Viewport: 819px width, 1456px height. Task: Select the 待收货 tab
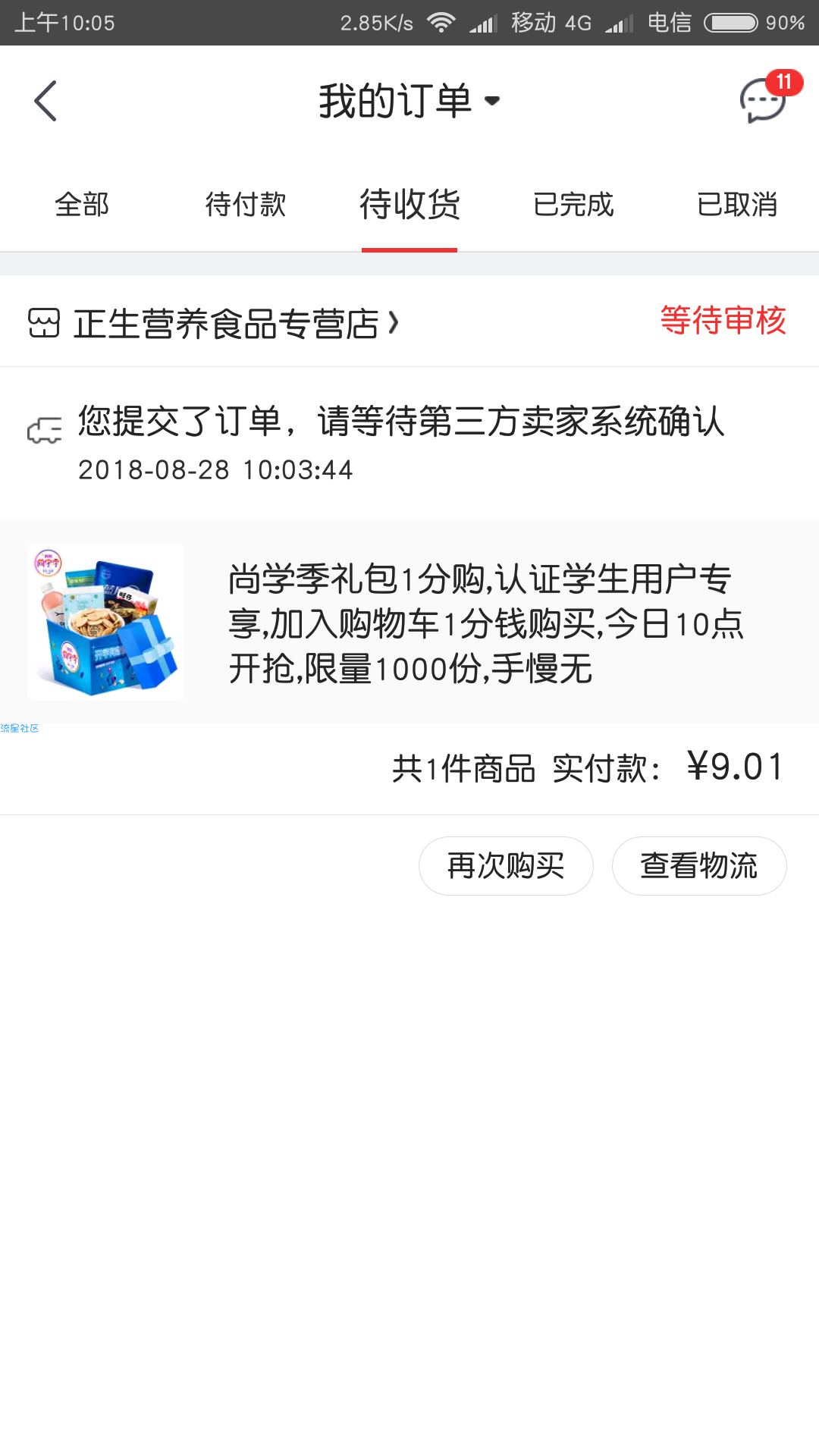[409, 205]
